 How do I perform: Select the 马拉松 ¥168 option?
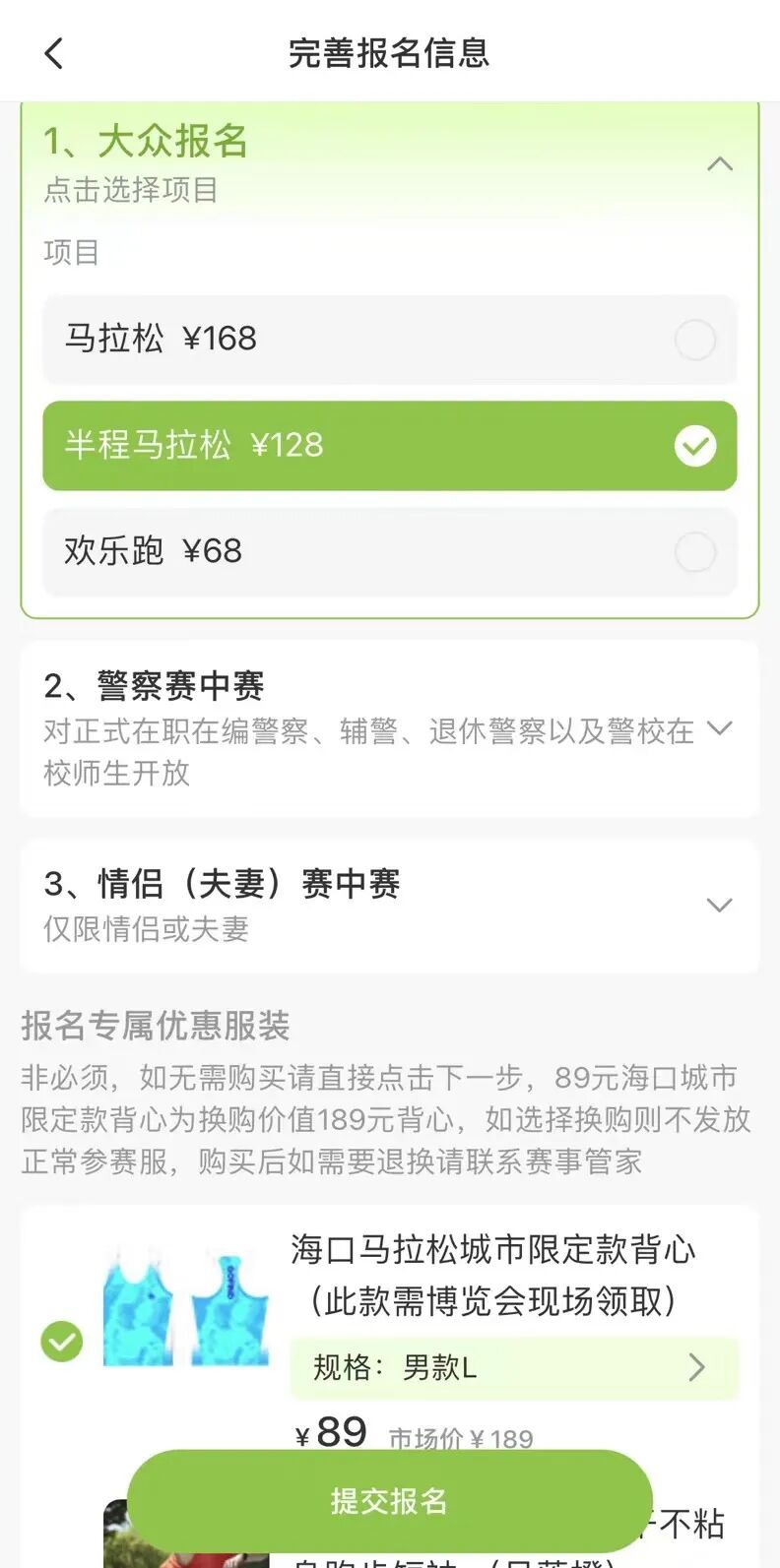tap(389, 340)
